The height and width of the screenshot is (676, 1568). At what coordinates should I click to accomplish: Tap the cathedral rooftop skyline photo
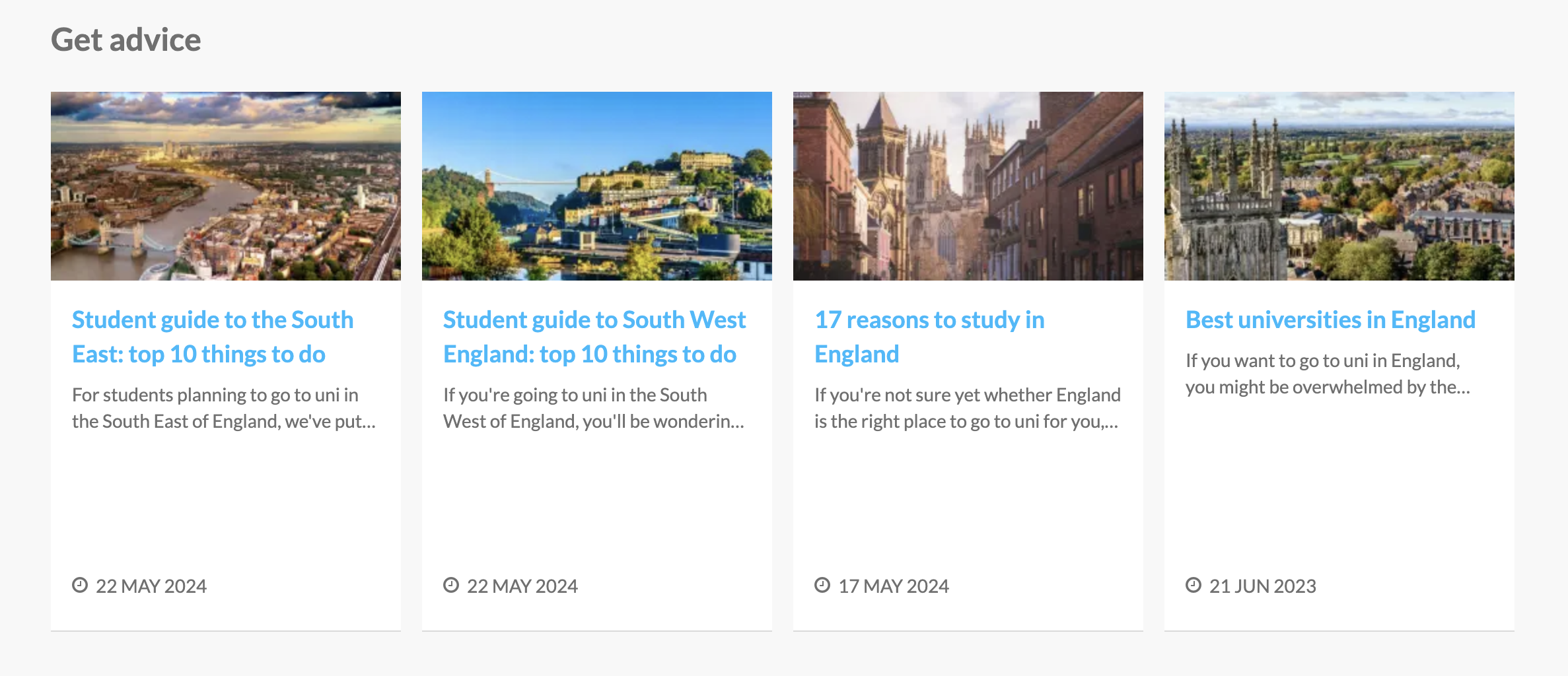1339,186
